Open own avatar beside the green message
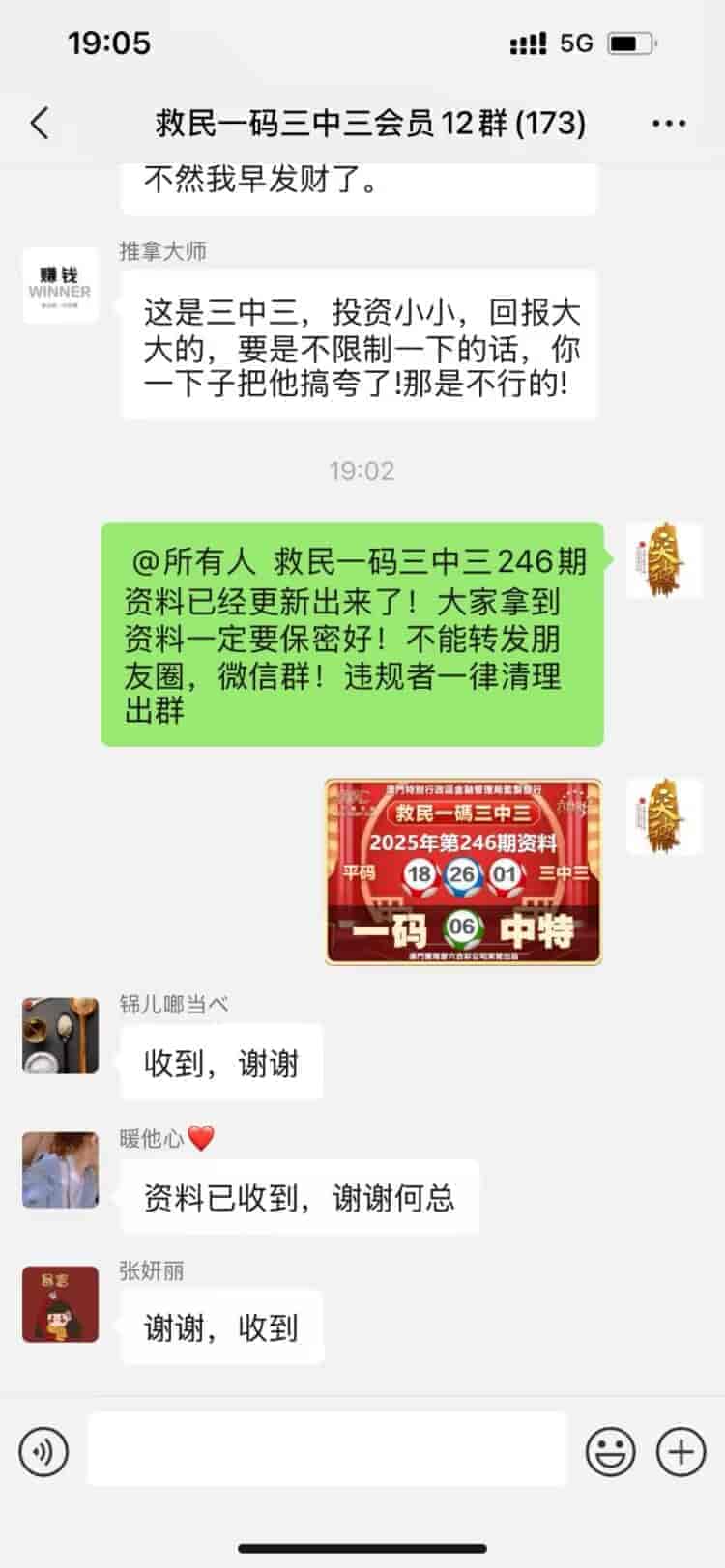Viewport: 725px width, 1568px height. (663, 559)
